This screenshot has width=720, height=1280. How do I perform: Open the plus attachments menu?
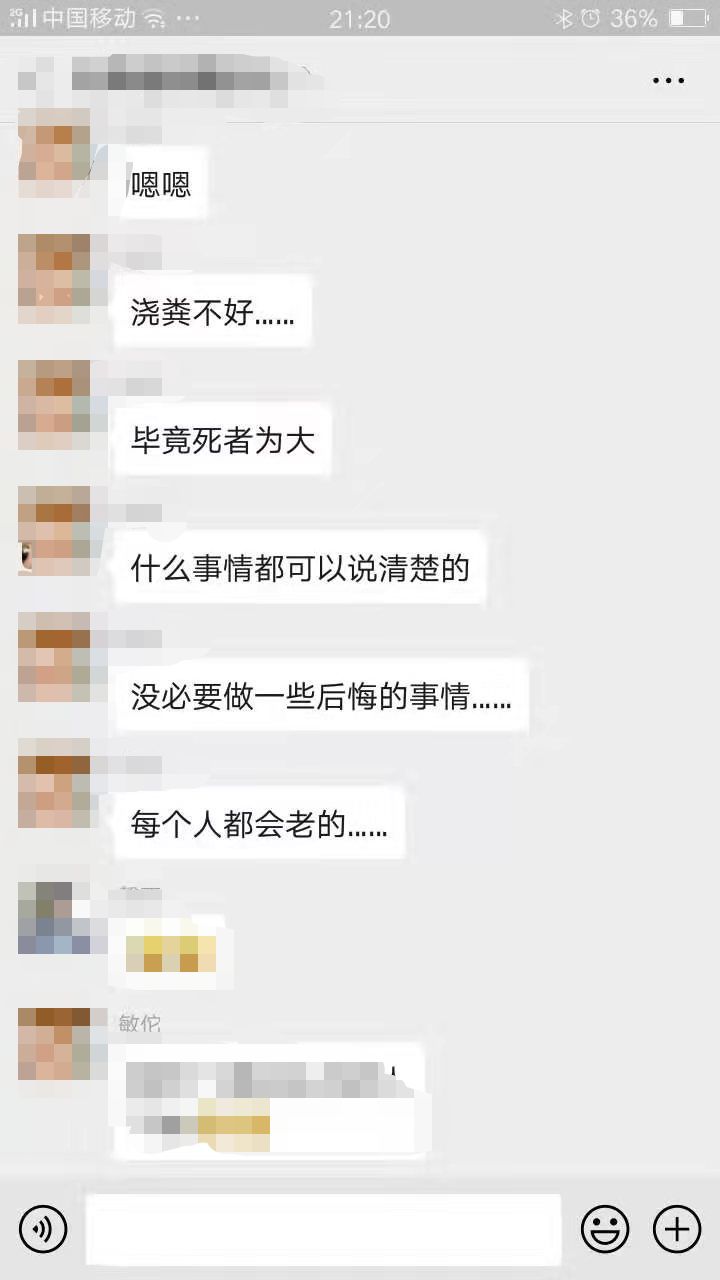pyautogui.click(x=677, y=1228)
